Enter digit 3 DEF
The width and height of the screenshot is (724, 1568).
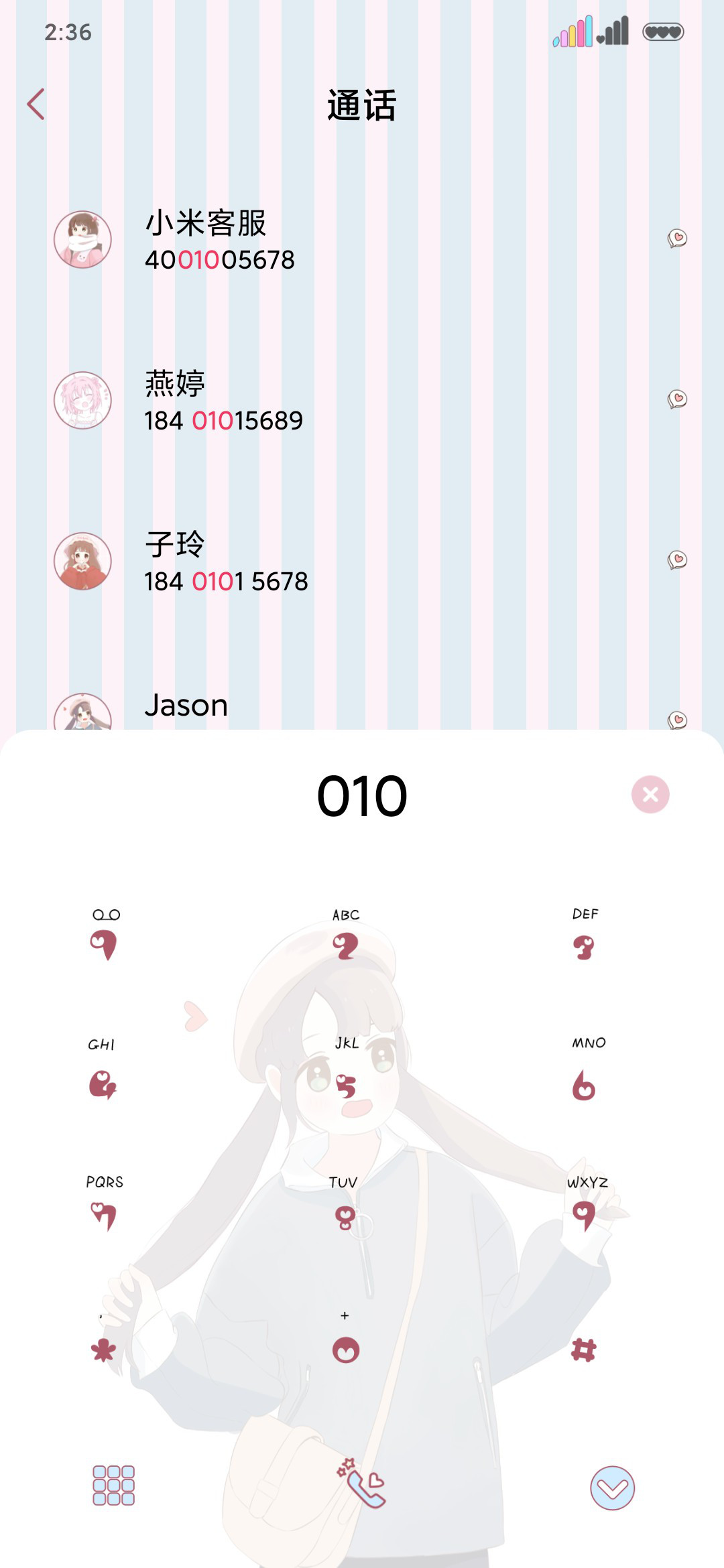[x=585, y=935]
